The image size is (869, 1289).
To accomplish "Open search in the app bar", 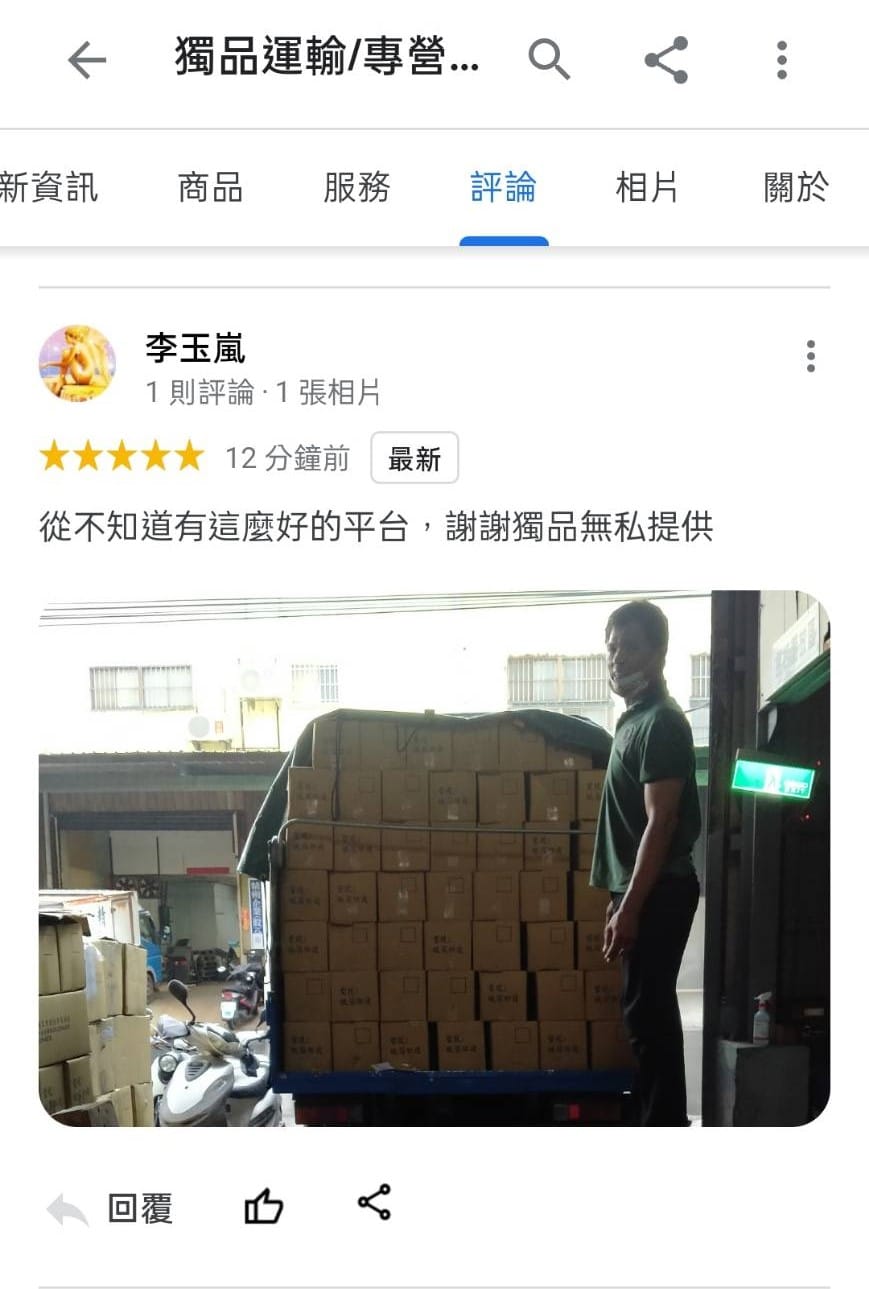I will [549, 60].
